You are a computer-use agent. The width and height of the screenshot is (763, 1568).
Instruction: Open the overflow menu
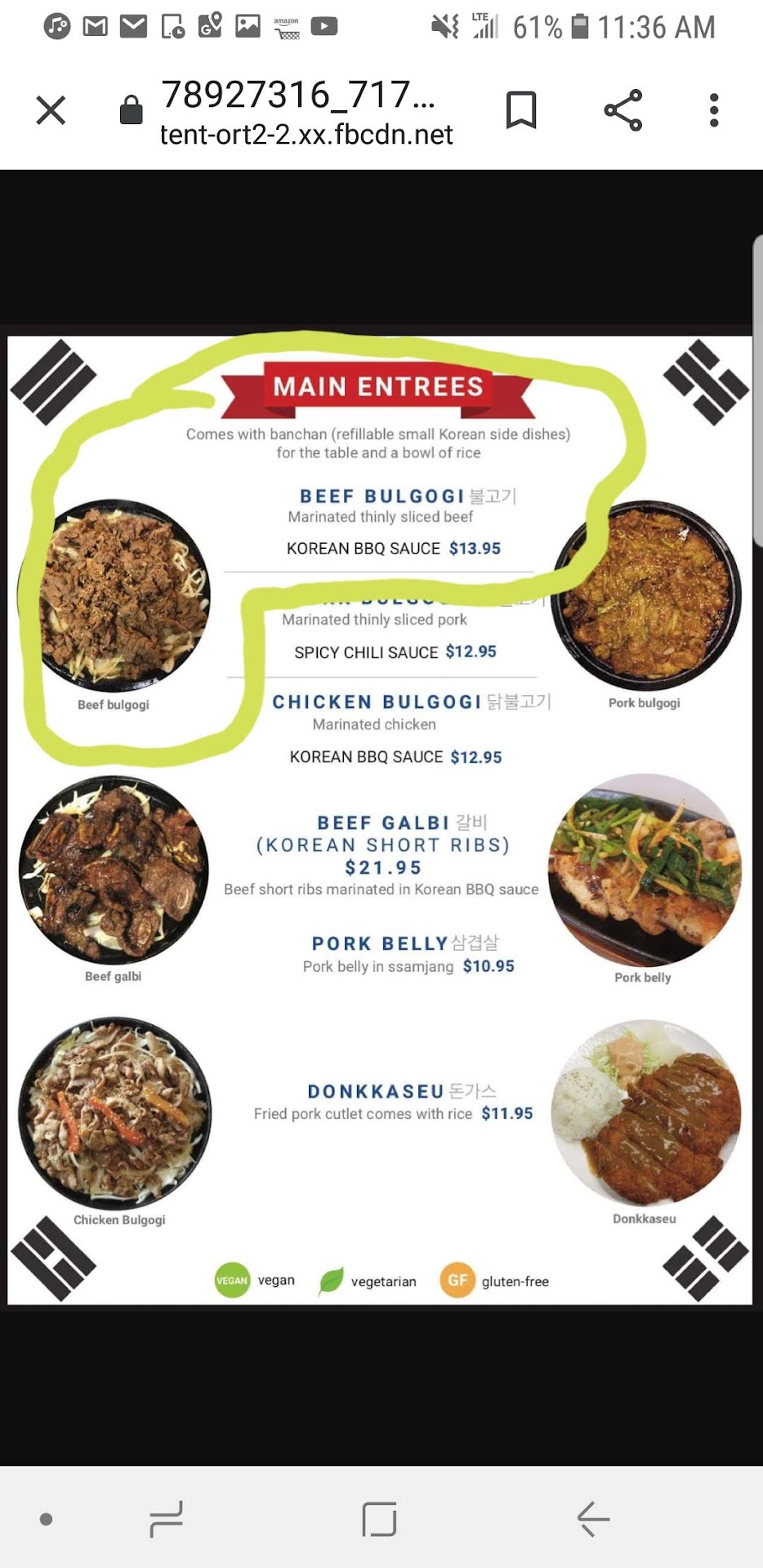(714, 110)
